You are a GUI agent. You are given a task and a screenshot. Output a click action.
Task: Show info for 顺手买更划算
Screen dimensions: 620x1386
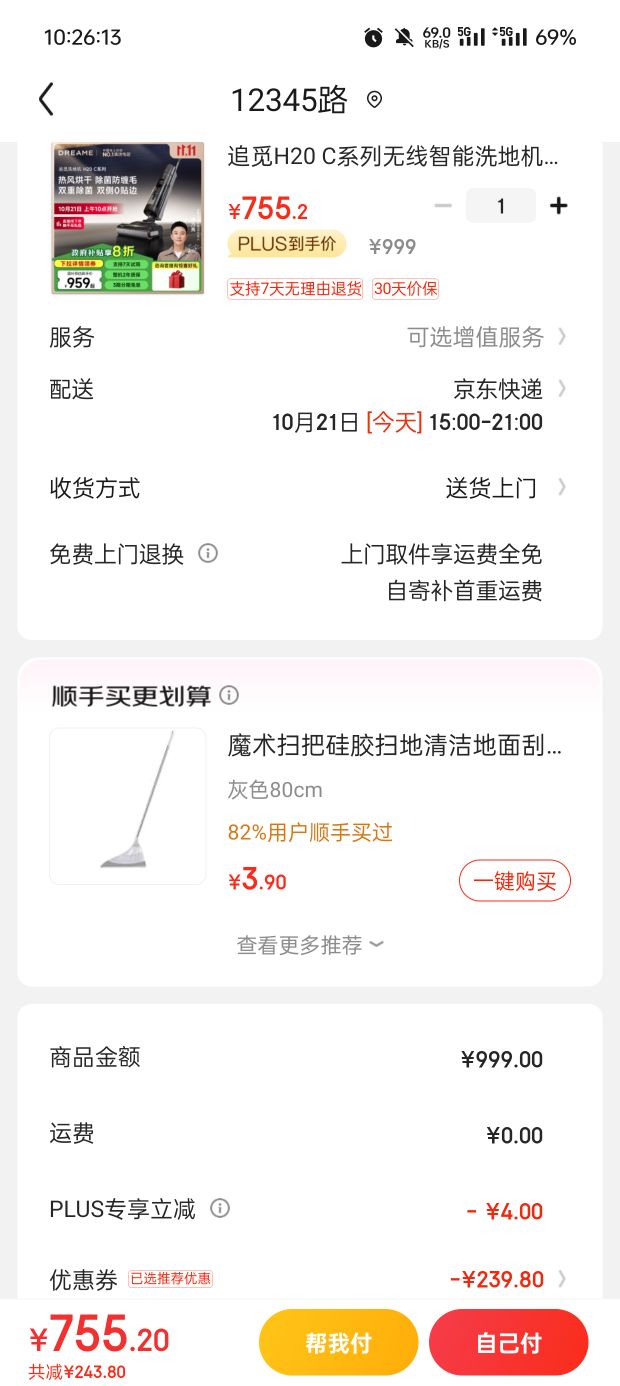click(x=230, y=695)
